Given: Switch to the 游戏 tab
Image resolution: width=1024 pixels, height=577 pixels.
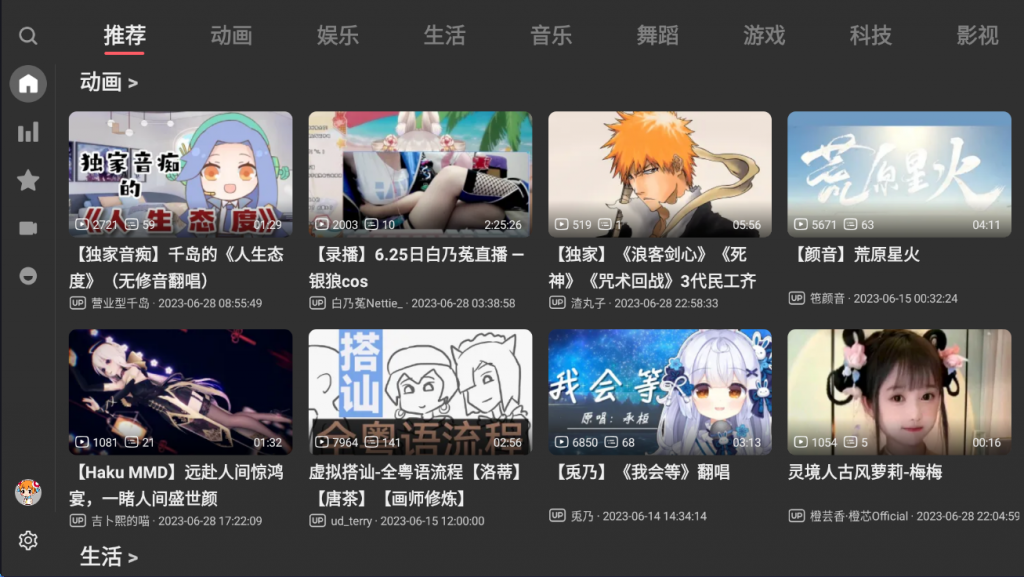Looking at the screenshot, I should pos(764,36).
